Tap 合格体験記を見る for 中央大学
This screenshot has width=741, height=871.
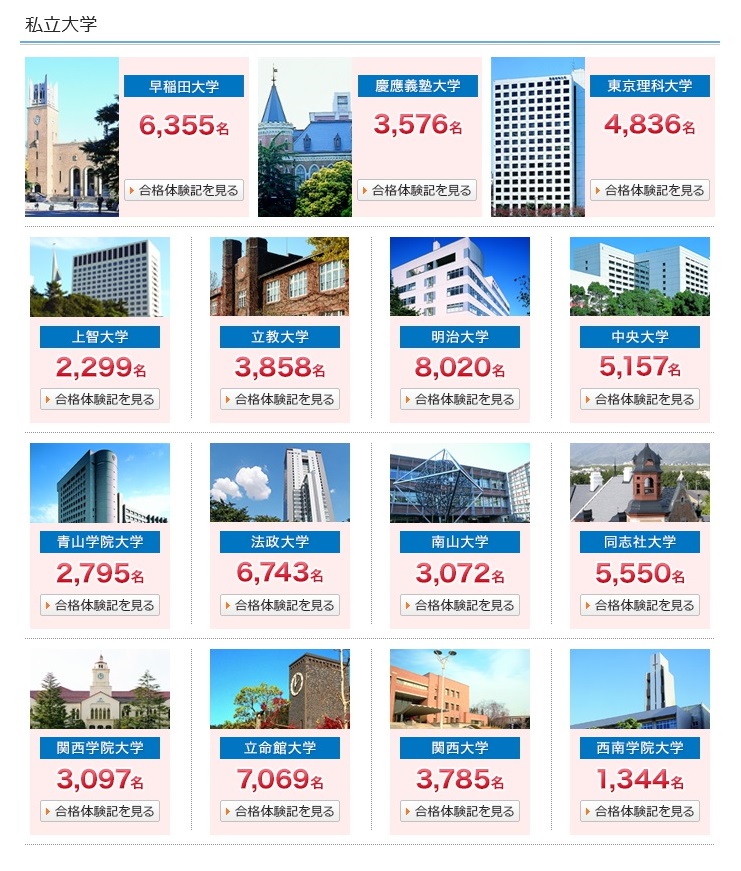pos(640,399)
